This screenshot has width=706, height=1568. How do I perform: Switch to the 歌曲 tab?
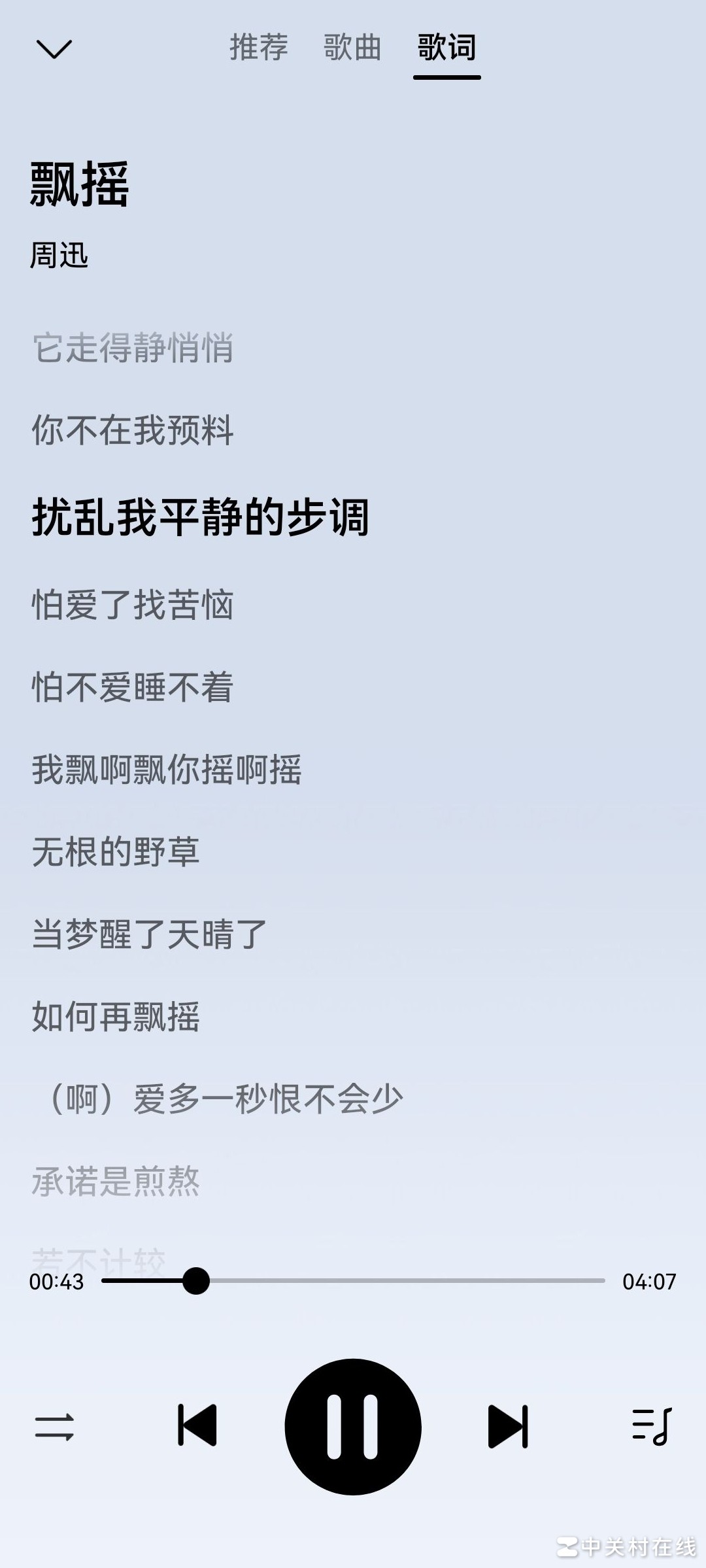[x=352, y=48]
